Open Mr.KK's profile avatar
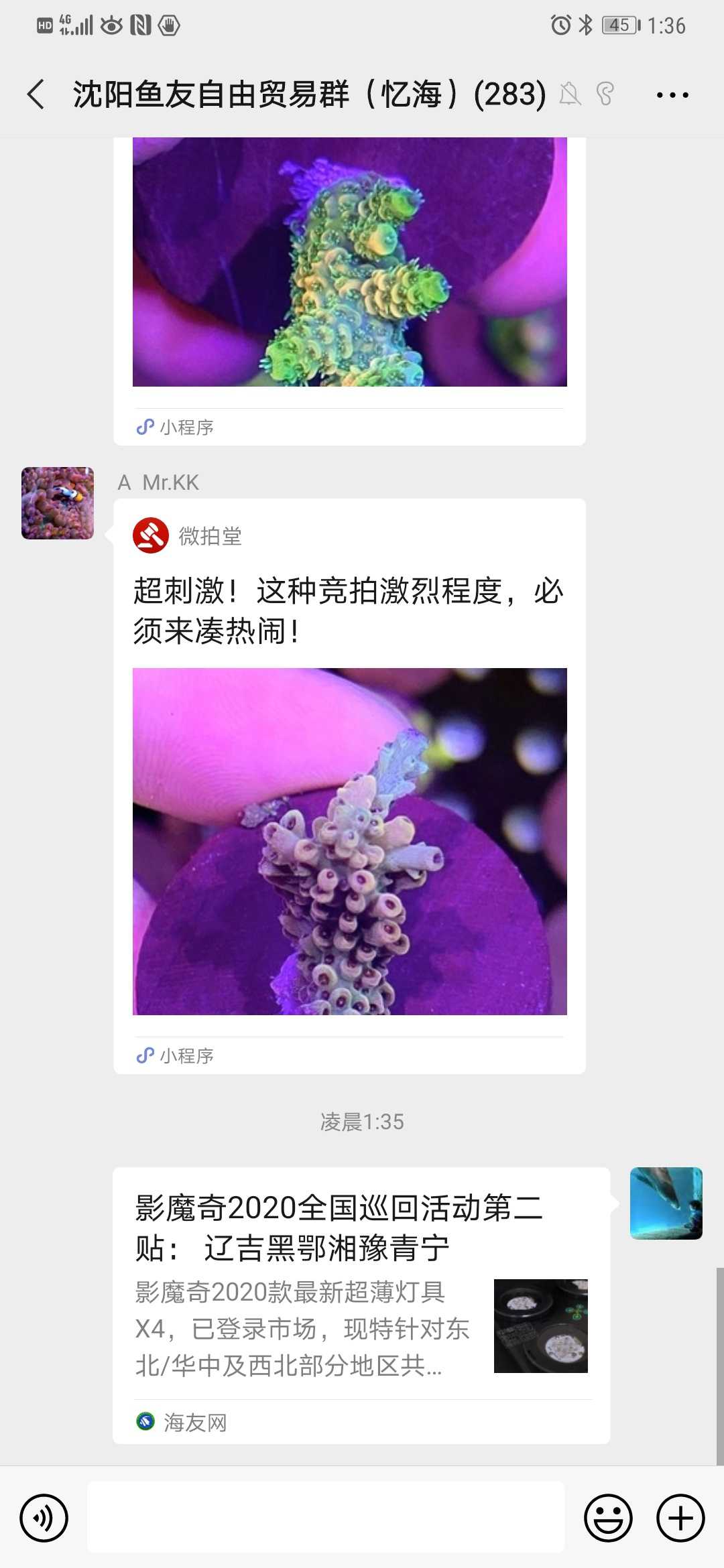The image size is (724, 1568). click(x=58, y=503)
